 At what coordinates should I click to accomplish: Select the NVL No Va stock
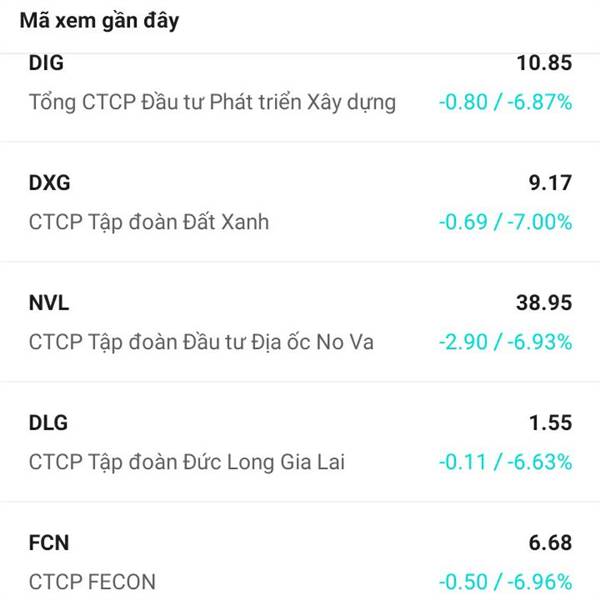click(x=300, y=322)
